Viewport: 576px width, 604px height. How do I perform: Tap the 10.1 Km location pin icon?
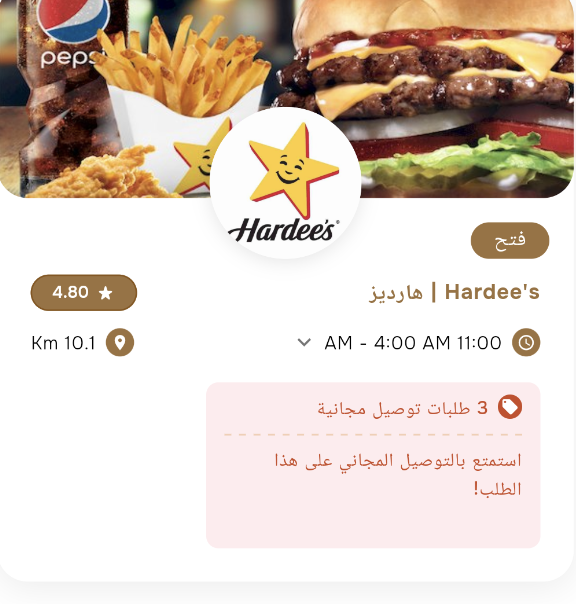[x=120, y=342]
